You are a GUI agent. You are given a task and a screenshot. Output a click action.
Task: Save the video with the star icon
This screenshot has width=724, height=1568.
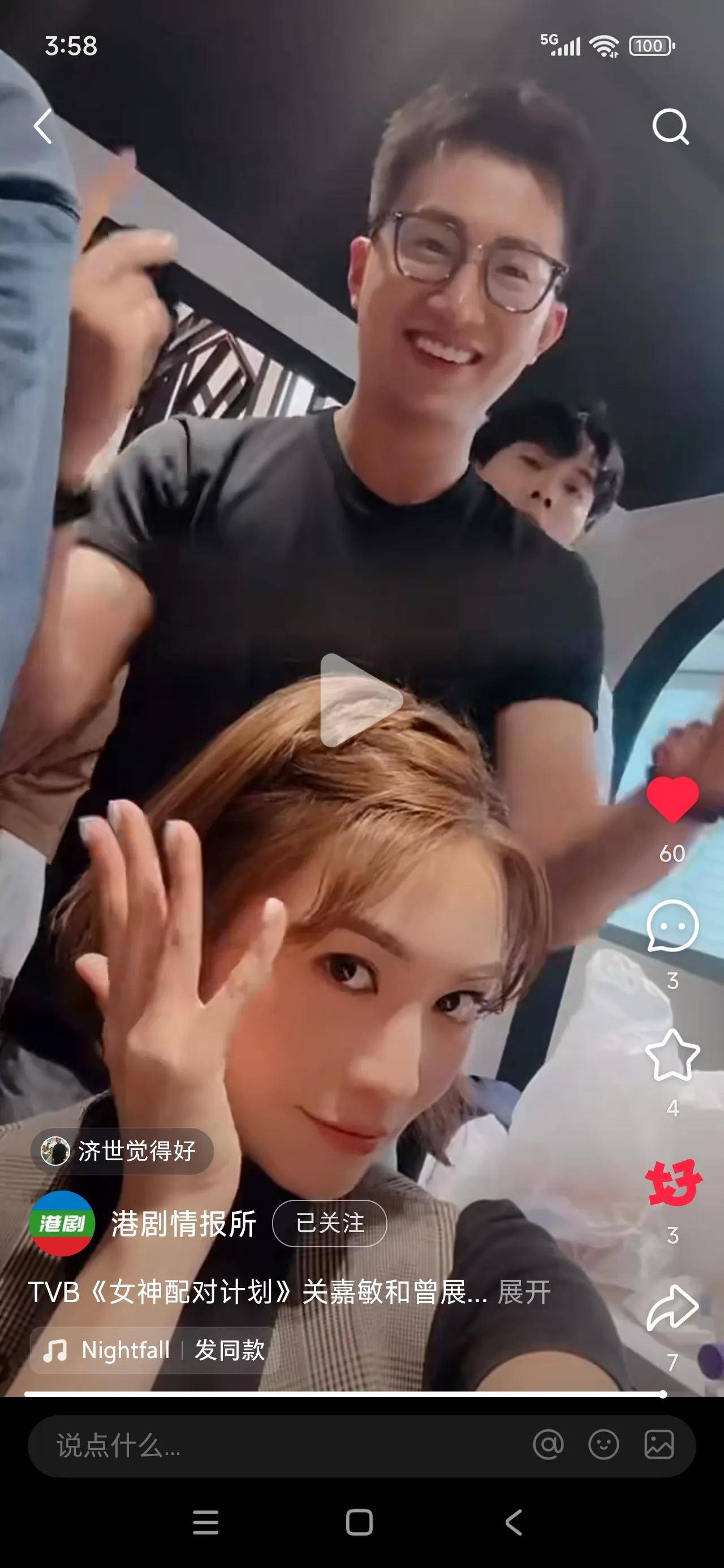pos(672,1055)
